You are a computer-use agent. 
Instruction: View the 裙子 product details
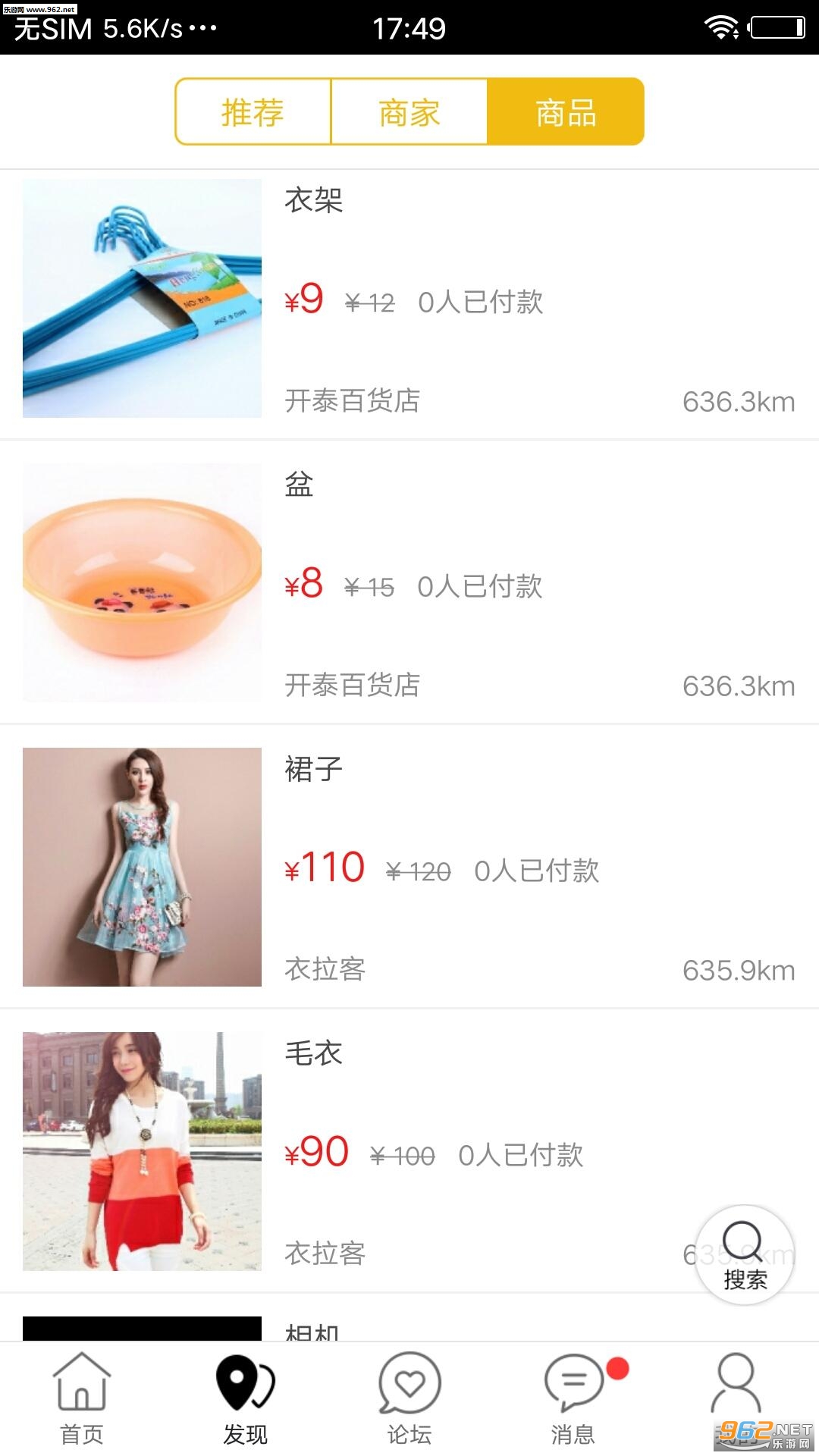[409, 867]
